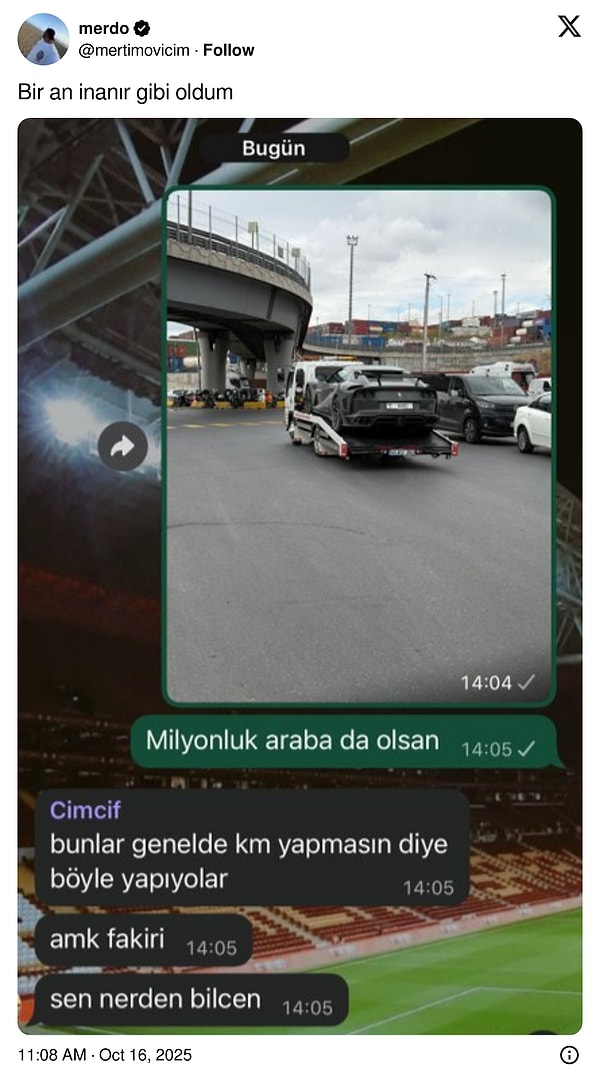Open the Oct 16, 2025 timestamp link
Screen dimensions: 600x1085
[x=105, y=1054]
